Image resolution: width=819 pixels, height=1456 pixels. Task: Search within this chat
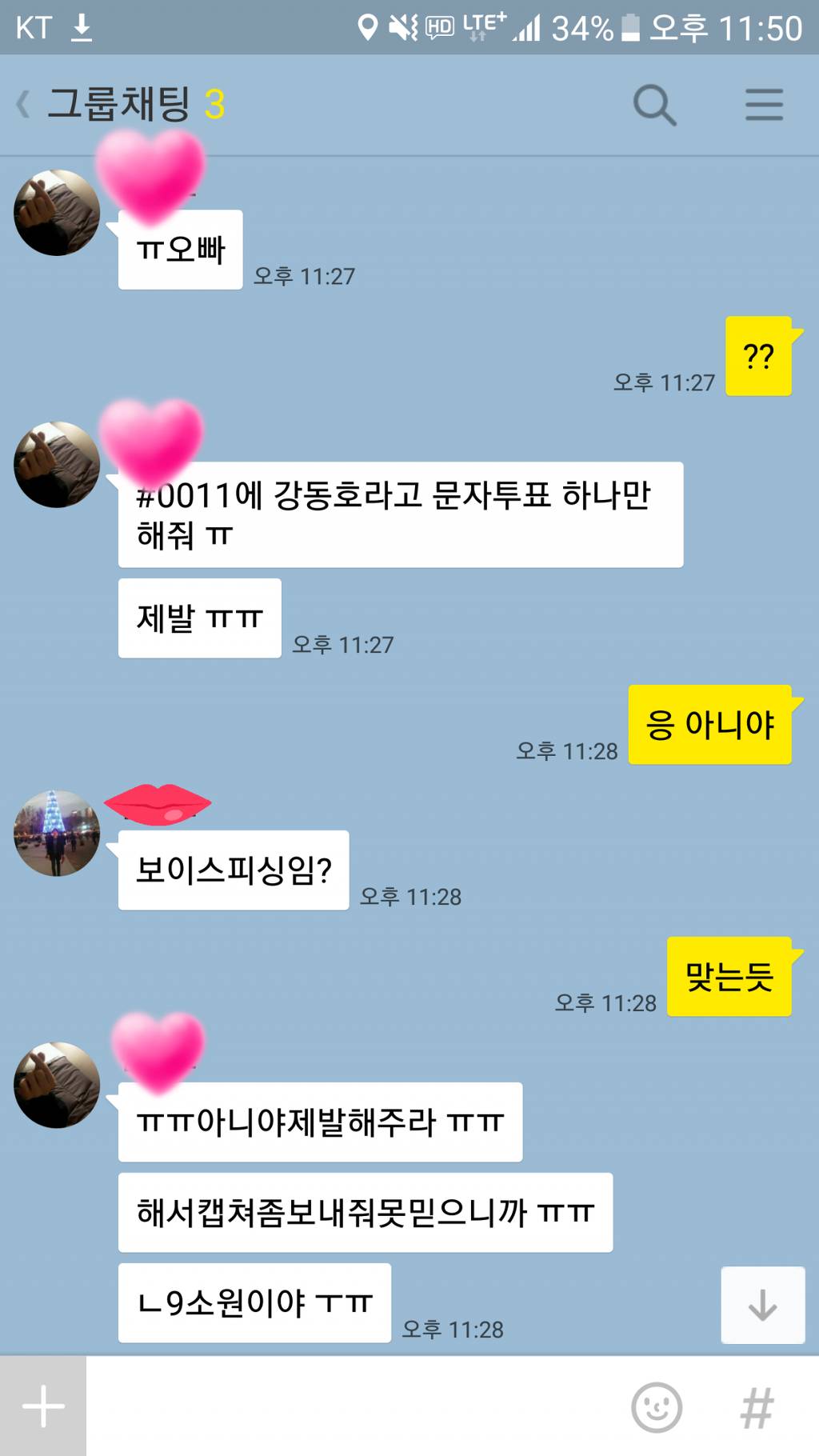click(655, 105)
